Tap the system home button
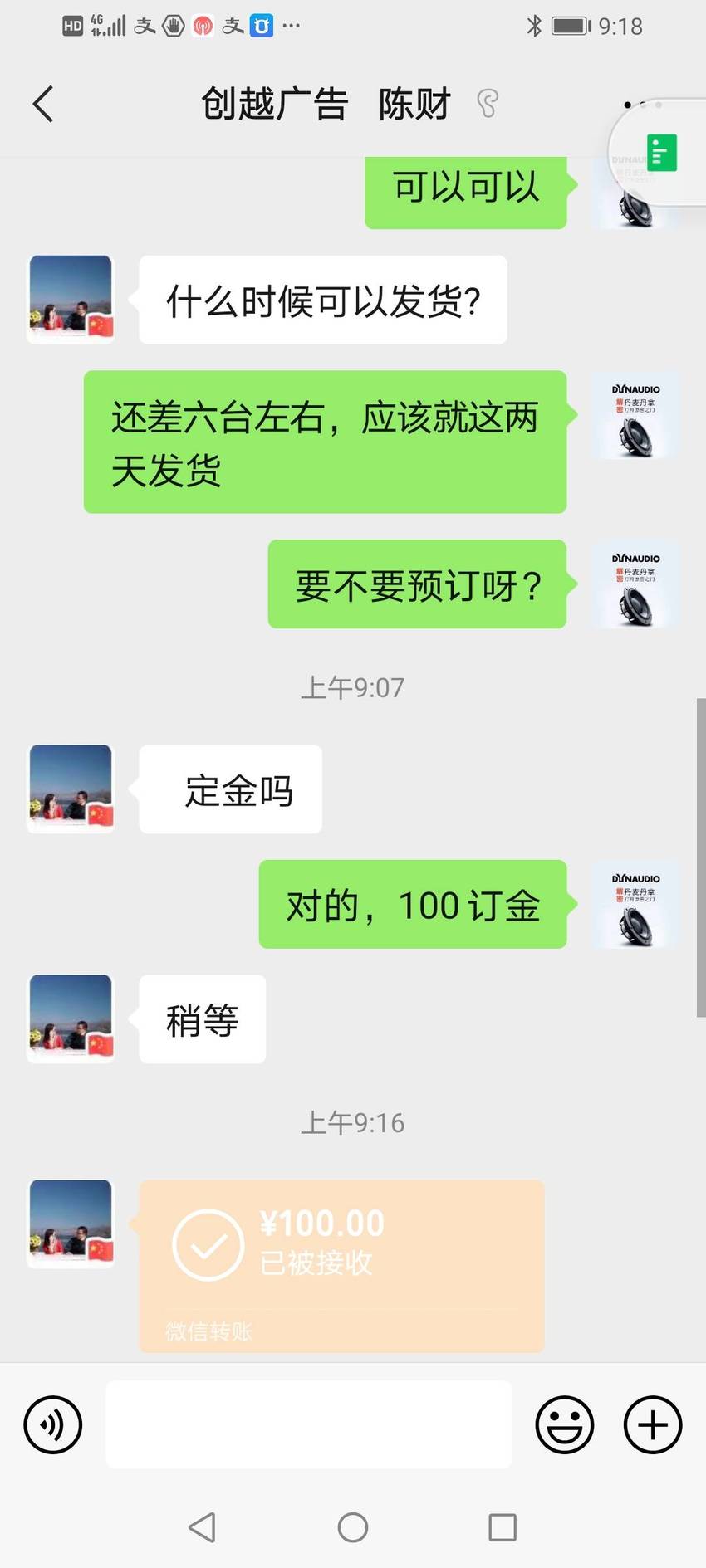 (353, 1526)
